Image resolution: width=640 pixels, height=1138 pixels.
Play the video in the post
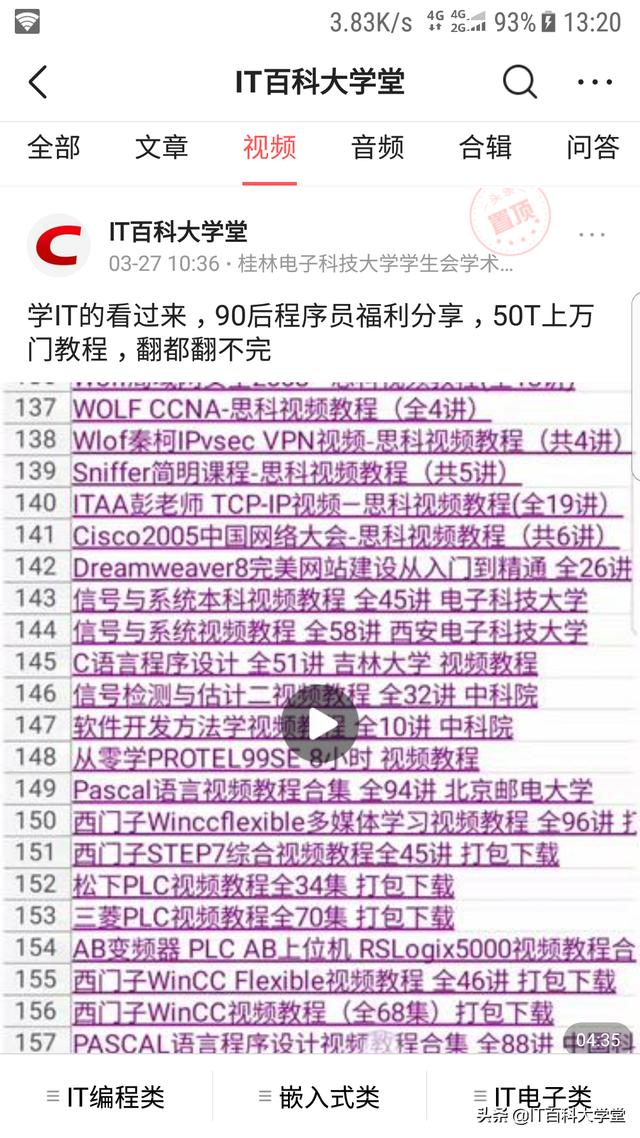319,723
